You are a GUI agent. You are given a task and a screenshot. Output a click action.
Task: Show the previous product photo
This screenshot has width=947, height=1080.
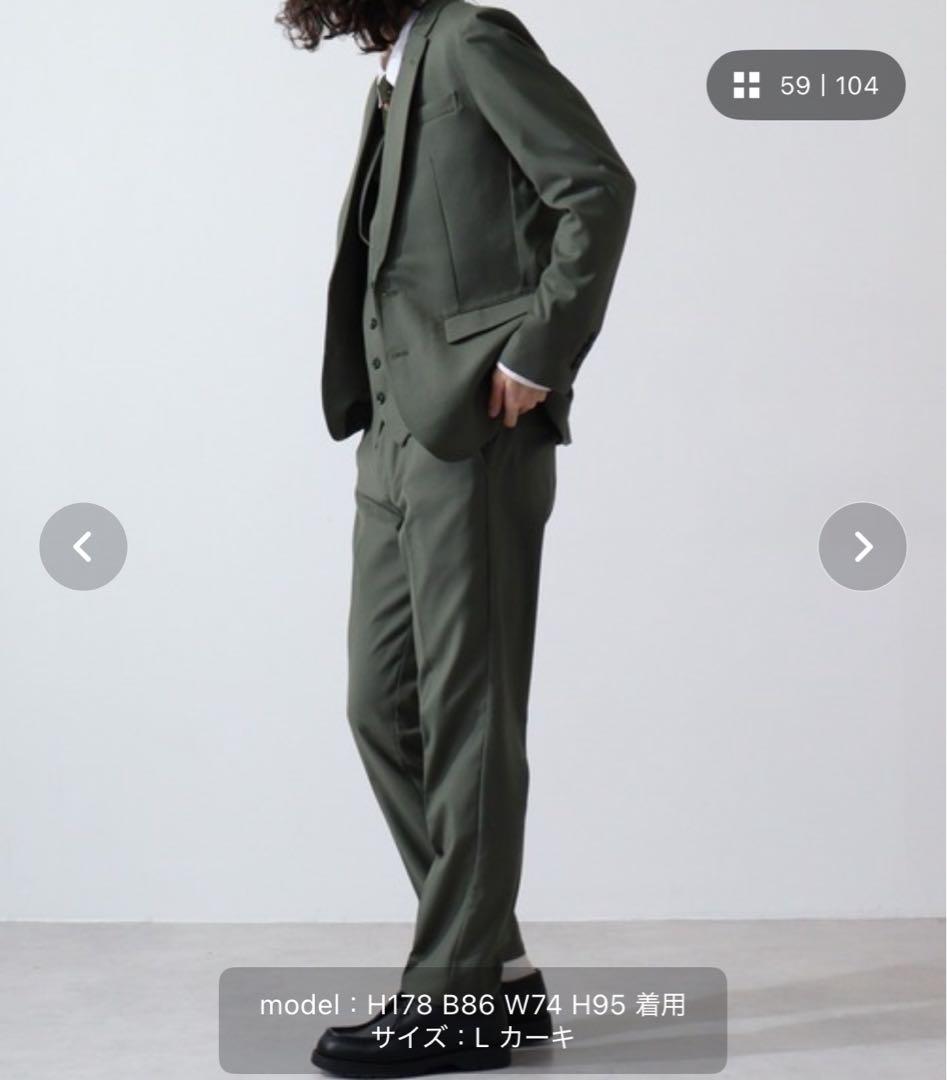pyautogui.click(x=83, y=546)
